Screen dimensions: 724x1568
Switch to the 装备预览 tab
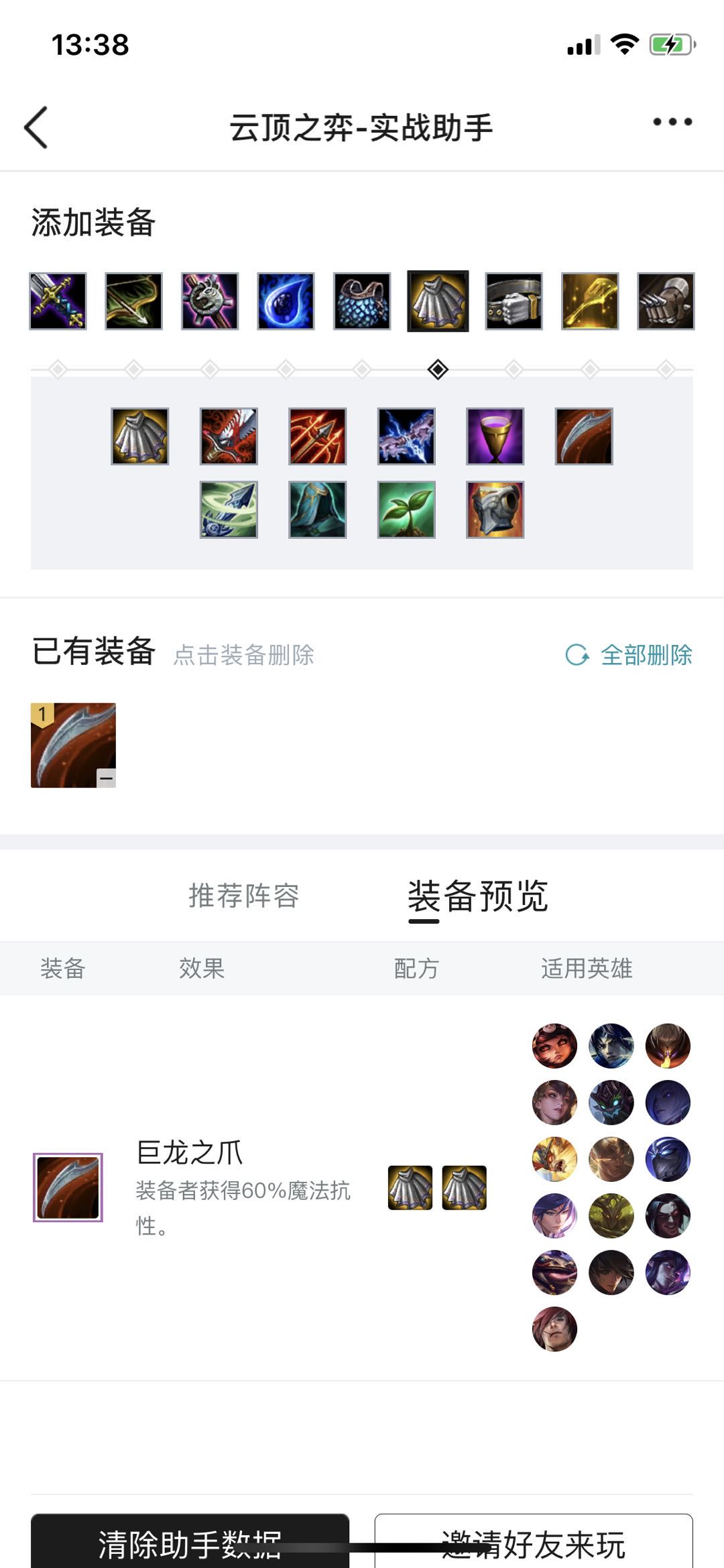478,896
